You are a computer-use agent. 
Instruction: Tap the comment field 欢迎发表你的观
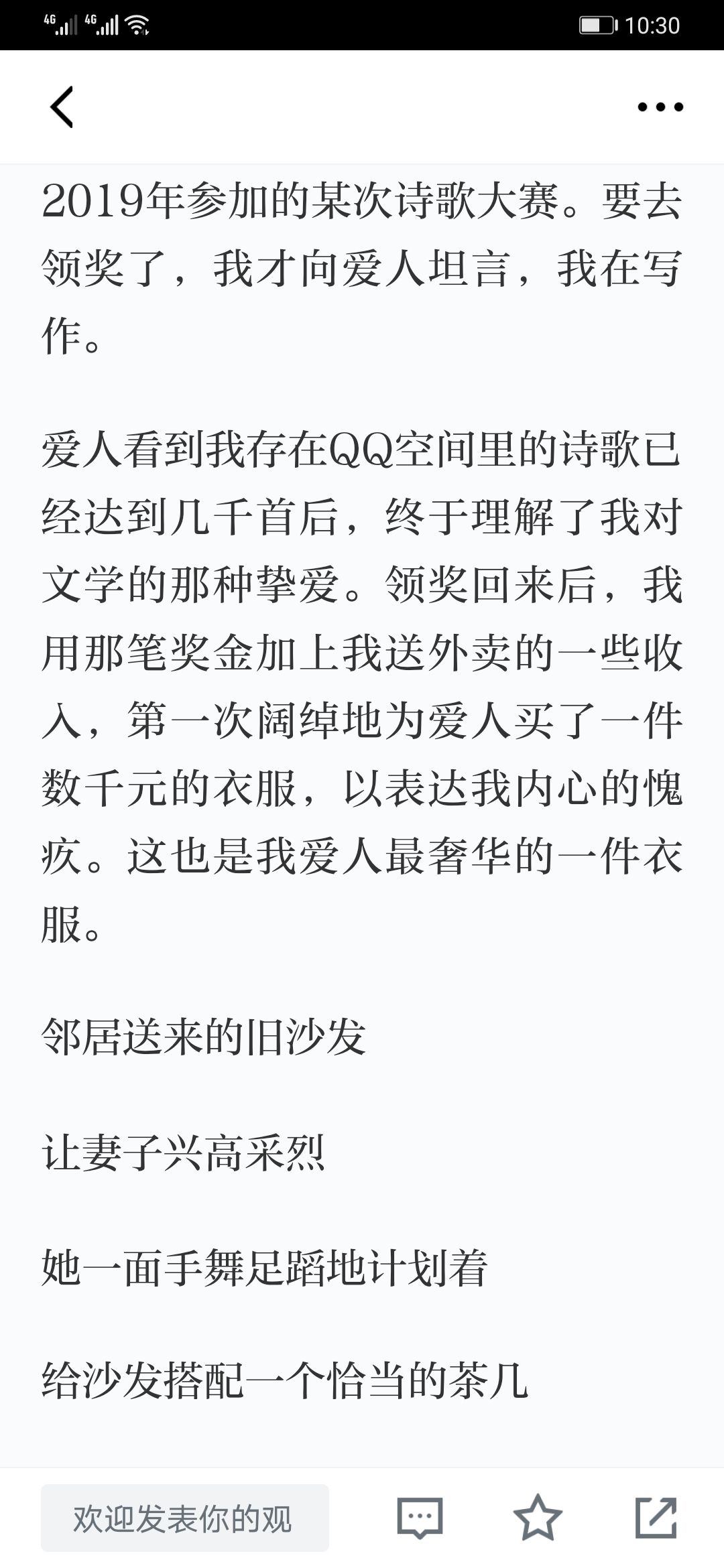(185, 1518)
